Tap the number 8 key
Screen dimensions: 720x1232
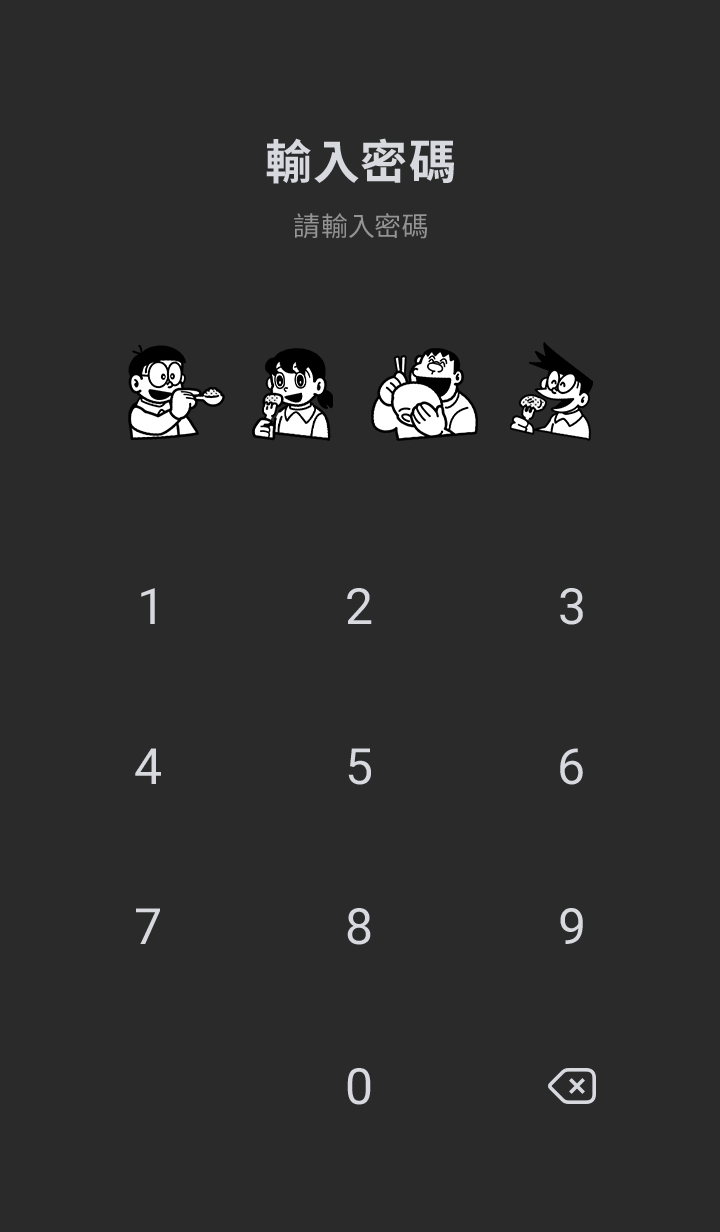[x=359, y=927]
